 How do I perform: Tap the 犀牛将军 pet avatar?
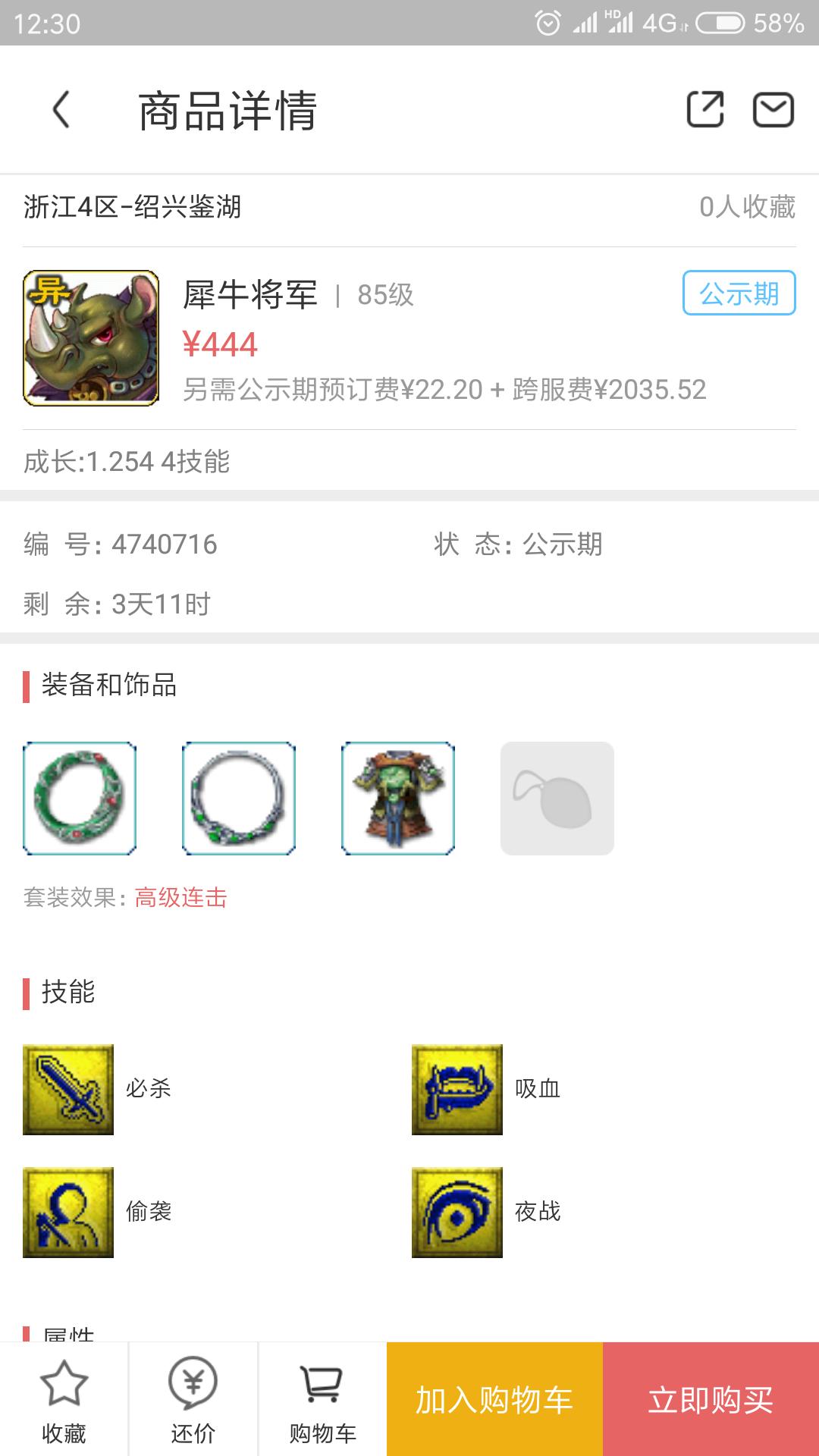91,338
